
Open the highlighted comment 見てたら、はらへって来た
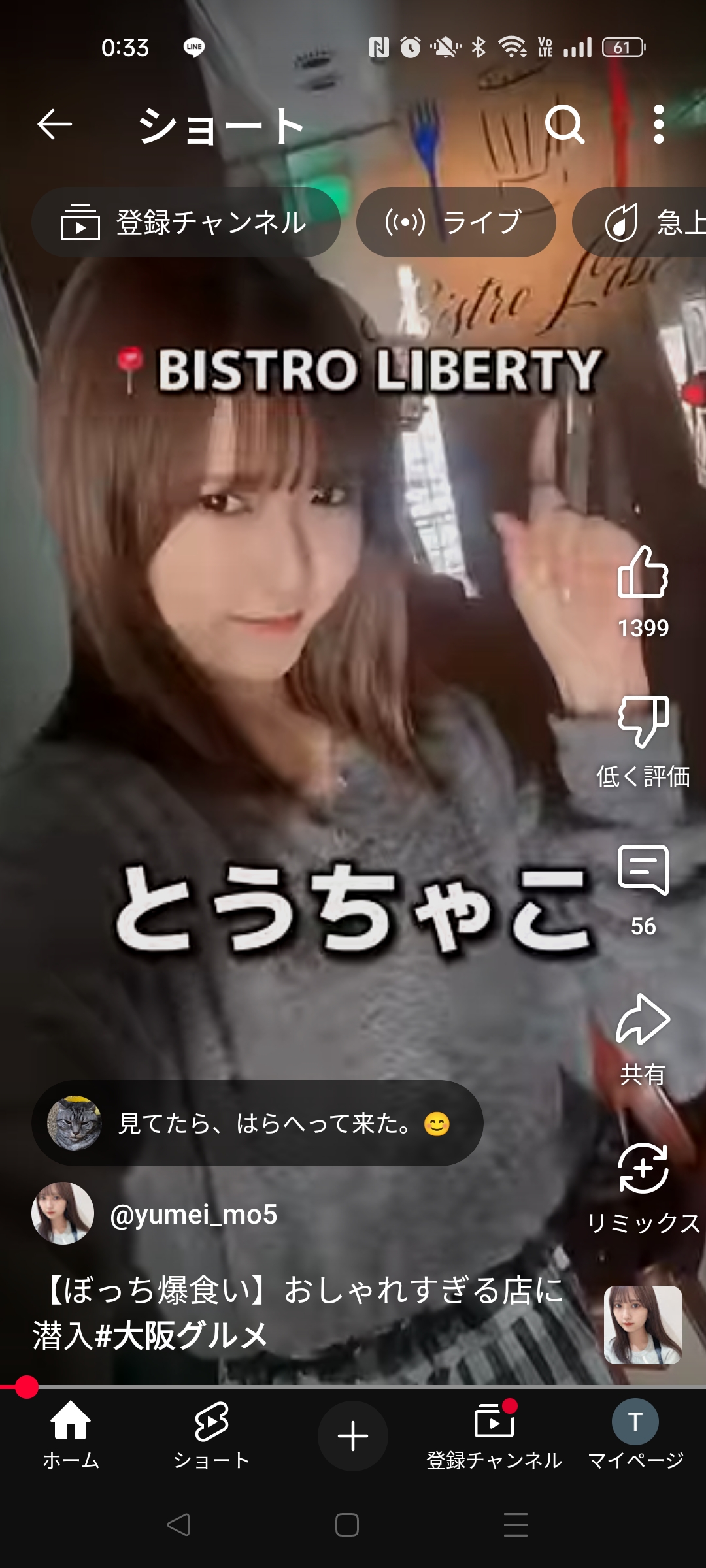coord(258,1124)
